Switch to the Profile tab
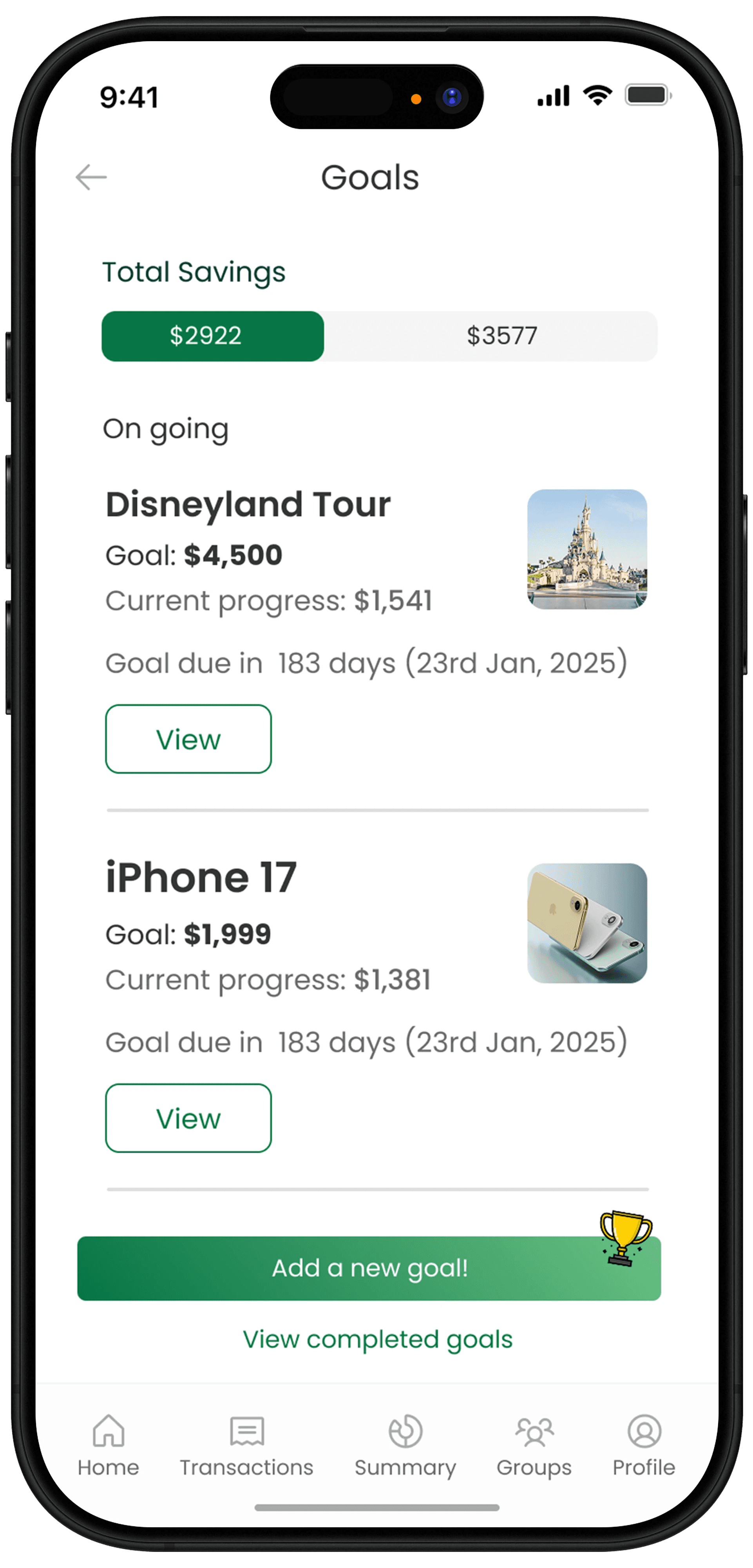Screen dimensions: 753x1568 coord(644,1445)
